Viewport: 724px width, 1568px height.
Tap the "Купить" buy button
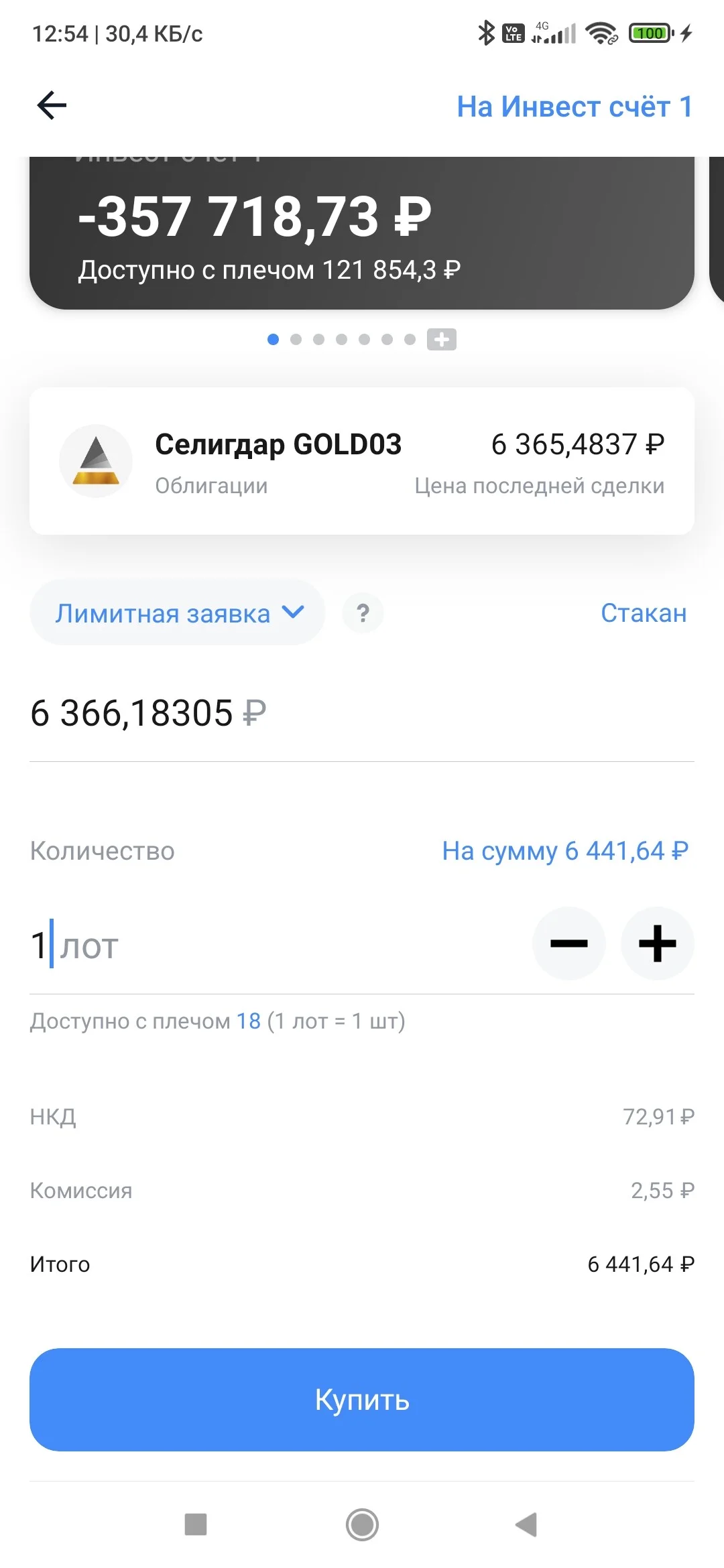(x=362, y=1400)
